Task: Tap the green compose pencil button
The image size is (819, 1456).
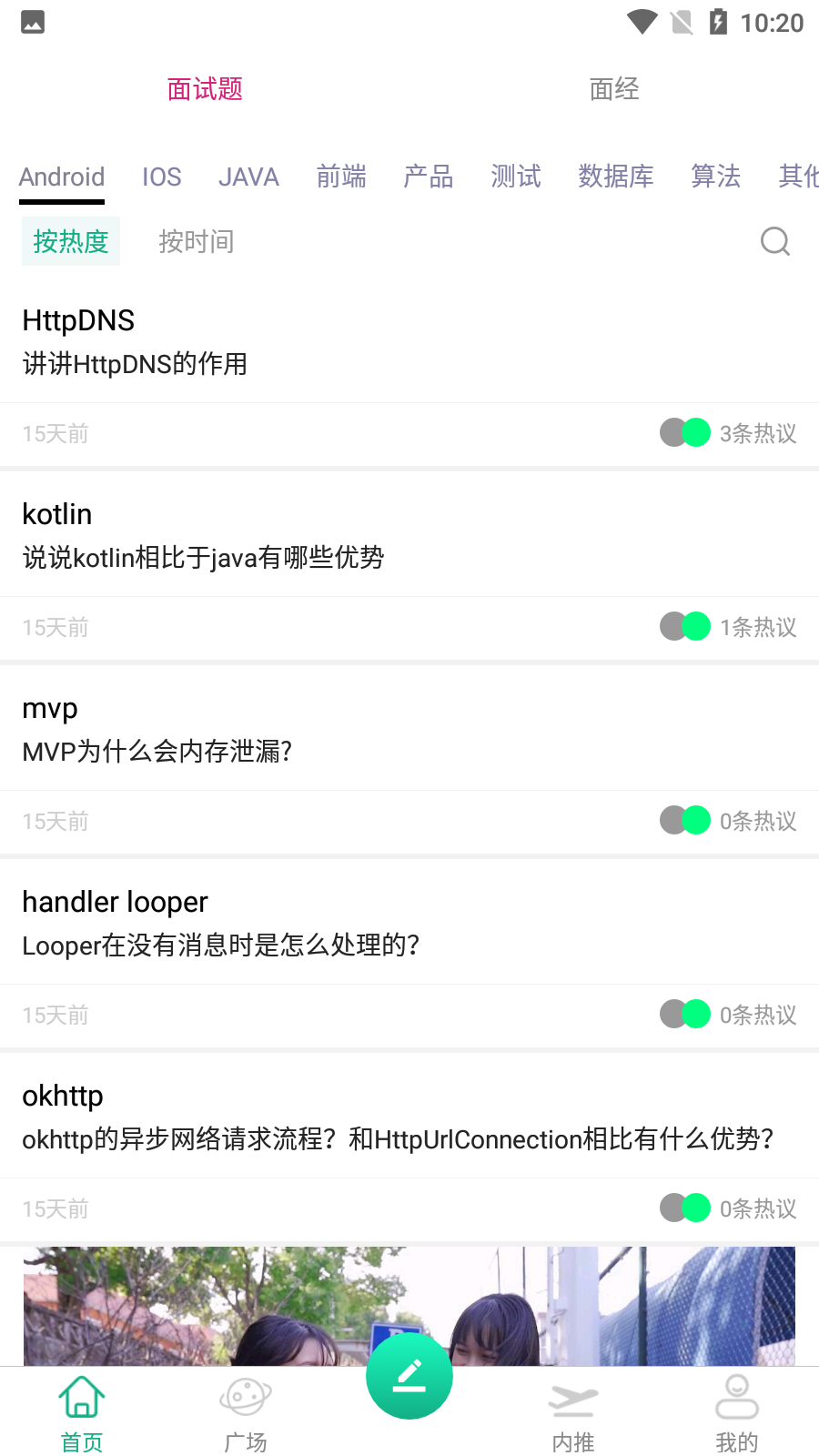Action: (x=409, y=1376)
